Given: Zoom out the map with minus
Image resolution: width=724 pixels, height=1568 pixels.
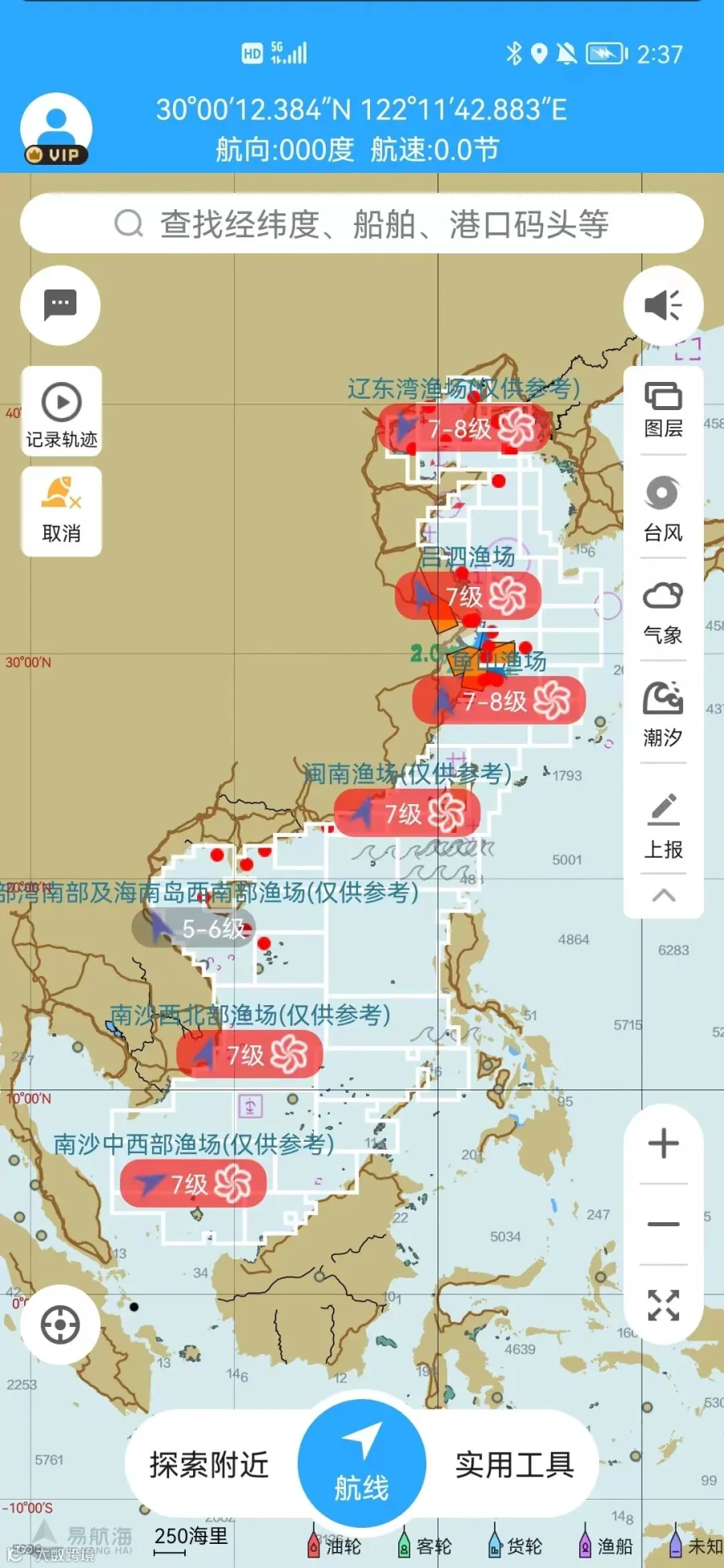Looking at the screenshot, I should click(x=664, y=1224).
